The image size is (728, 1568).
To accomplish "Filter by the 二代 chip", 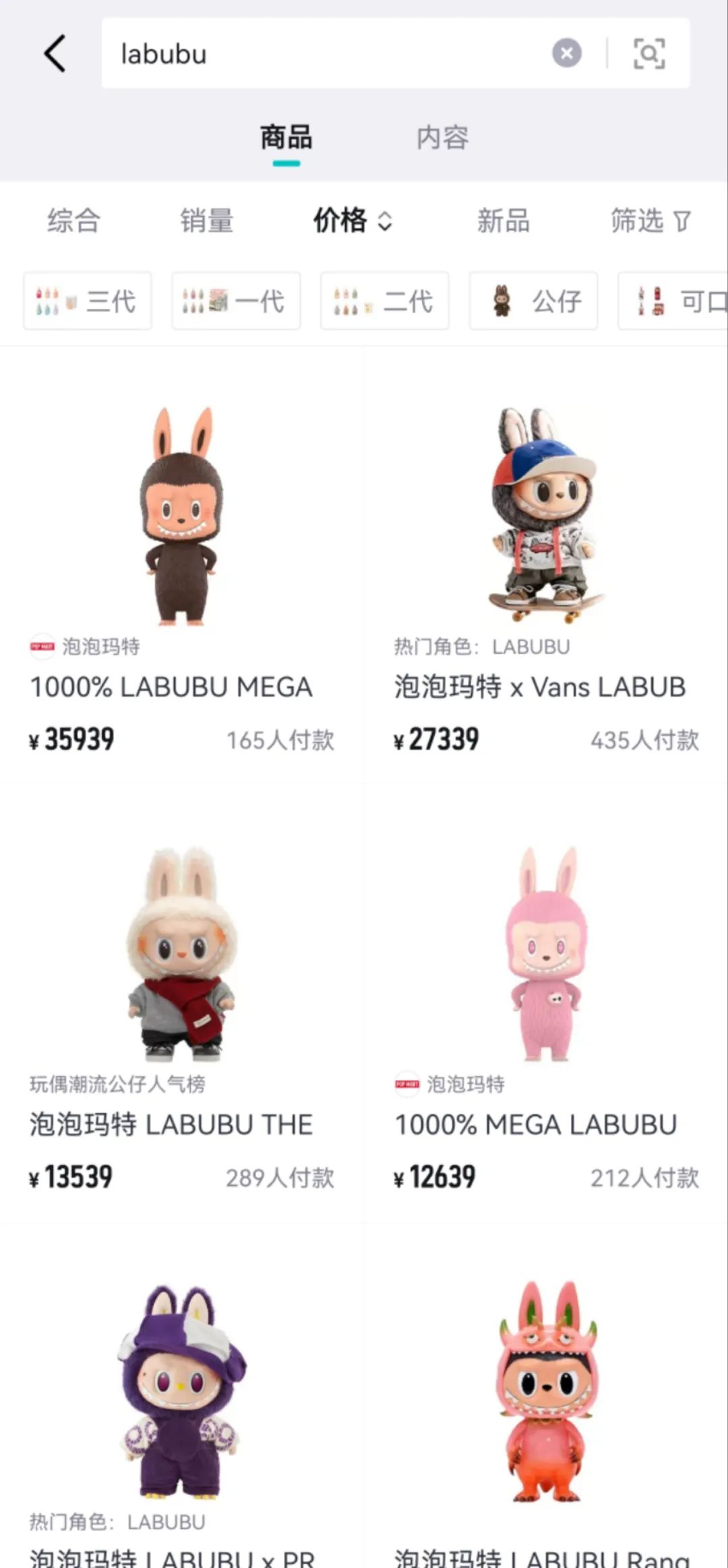I will click(x=384, y=301).
